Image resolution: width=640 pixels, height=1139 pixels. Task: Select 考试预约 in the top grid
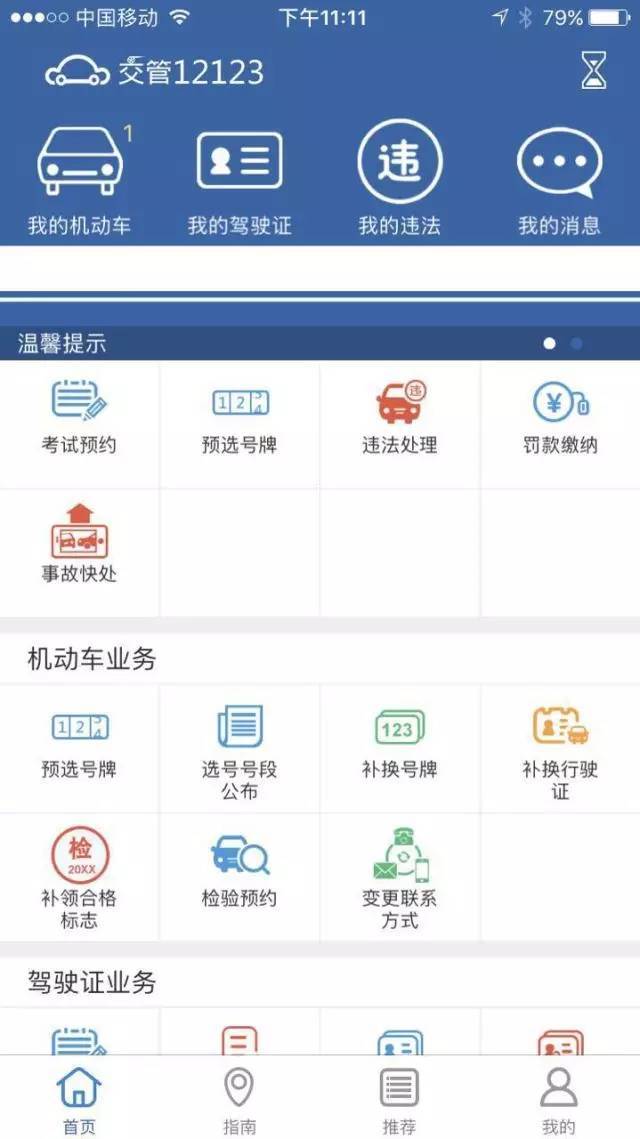coord(79,421)
